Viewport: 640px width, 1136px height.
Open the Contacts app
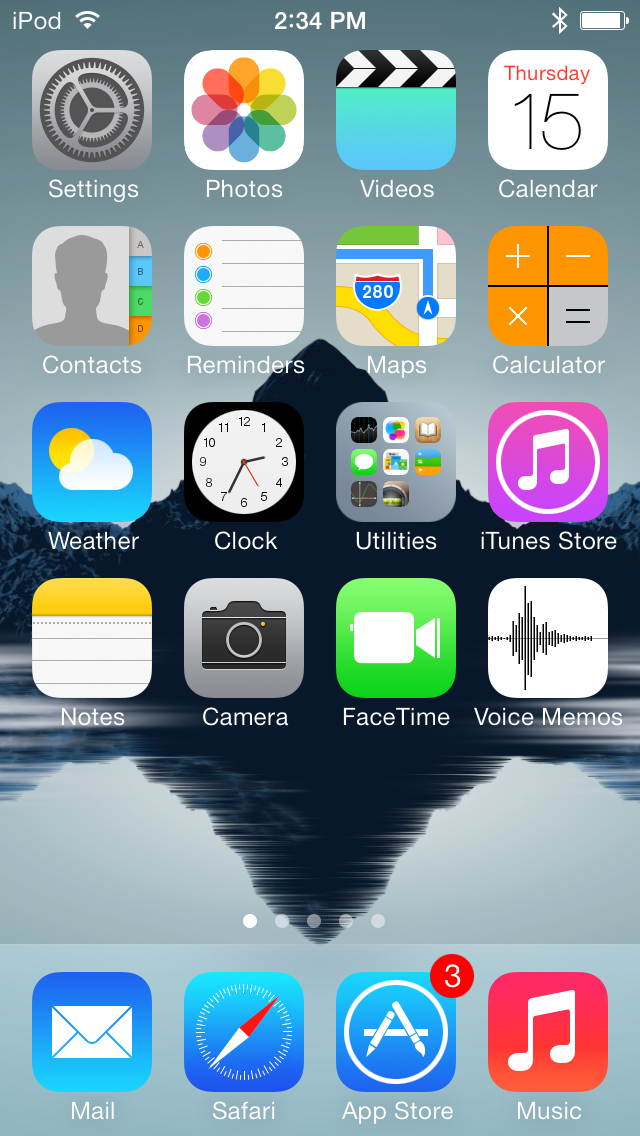pyautogui.click(x=92, y=286)
